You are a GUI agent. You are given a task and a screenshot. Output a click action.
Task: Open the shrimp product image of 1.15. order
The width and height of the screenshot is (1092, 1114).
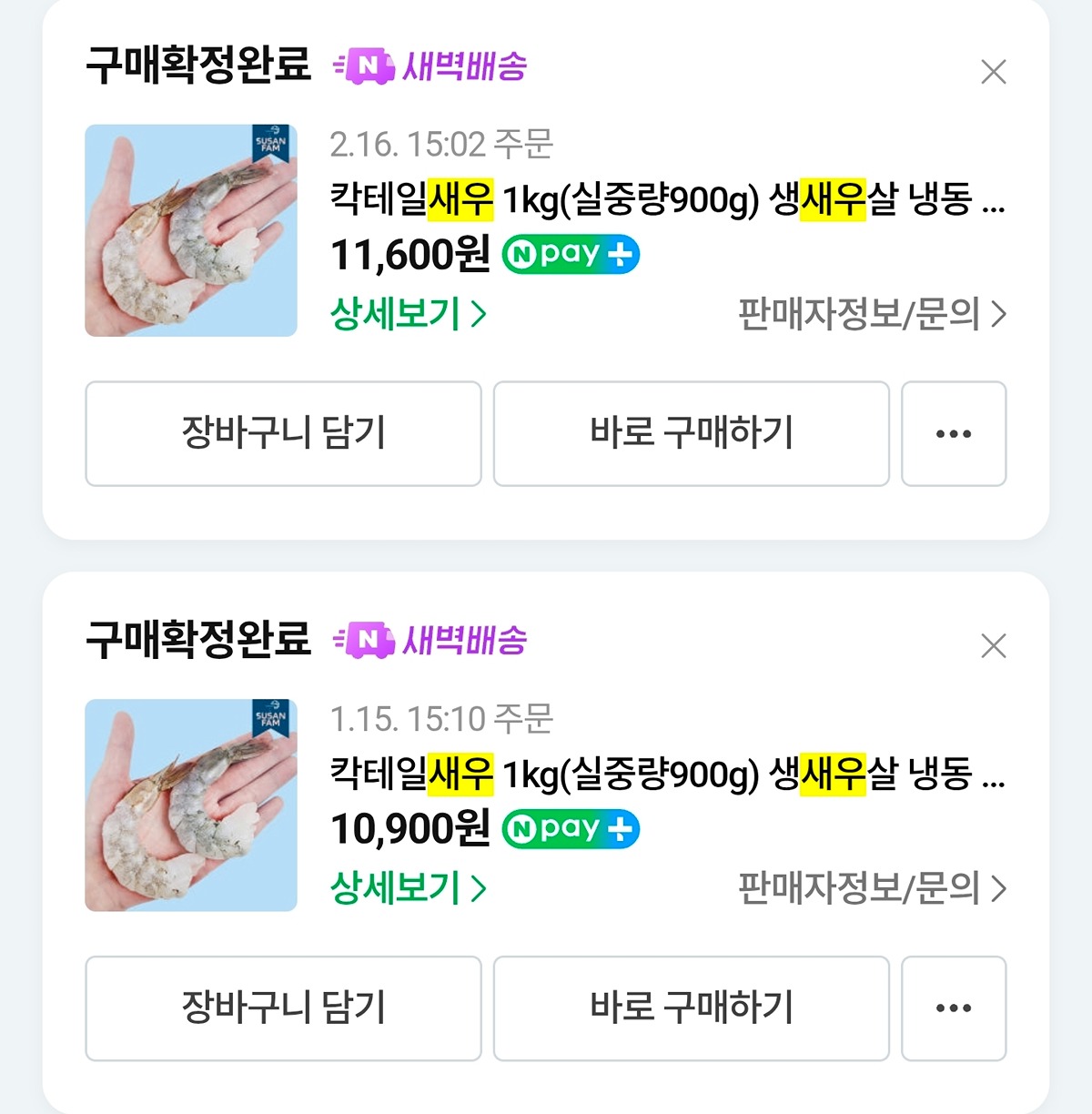[x=191, y=805]
